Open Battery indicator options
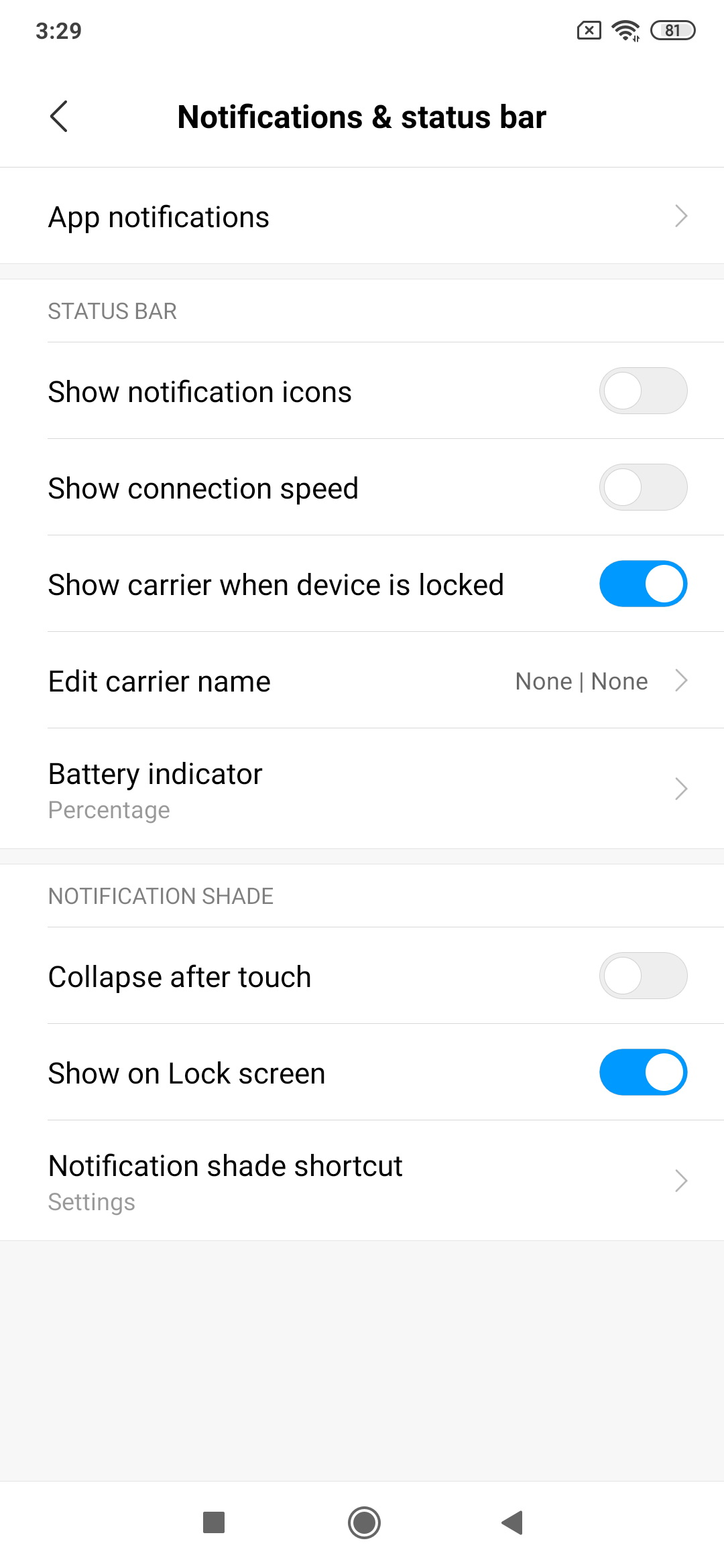Screen dimensions: 724x1568 (x=362, y=789)
